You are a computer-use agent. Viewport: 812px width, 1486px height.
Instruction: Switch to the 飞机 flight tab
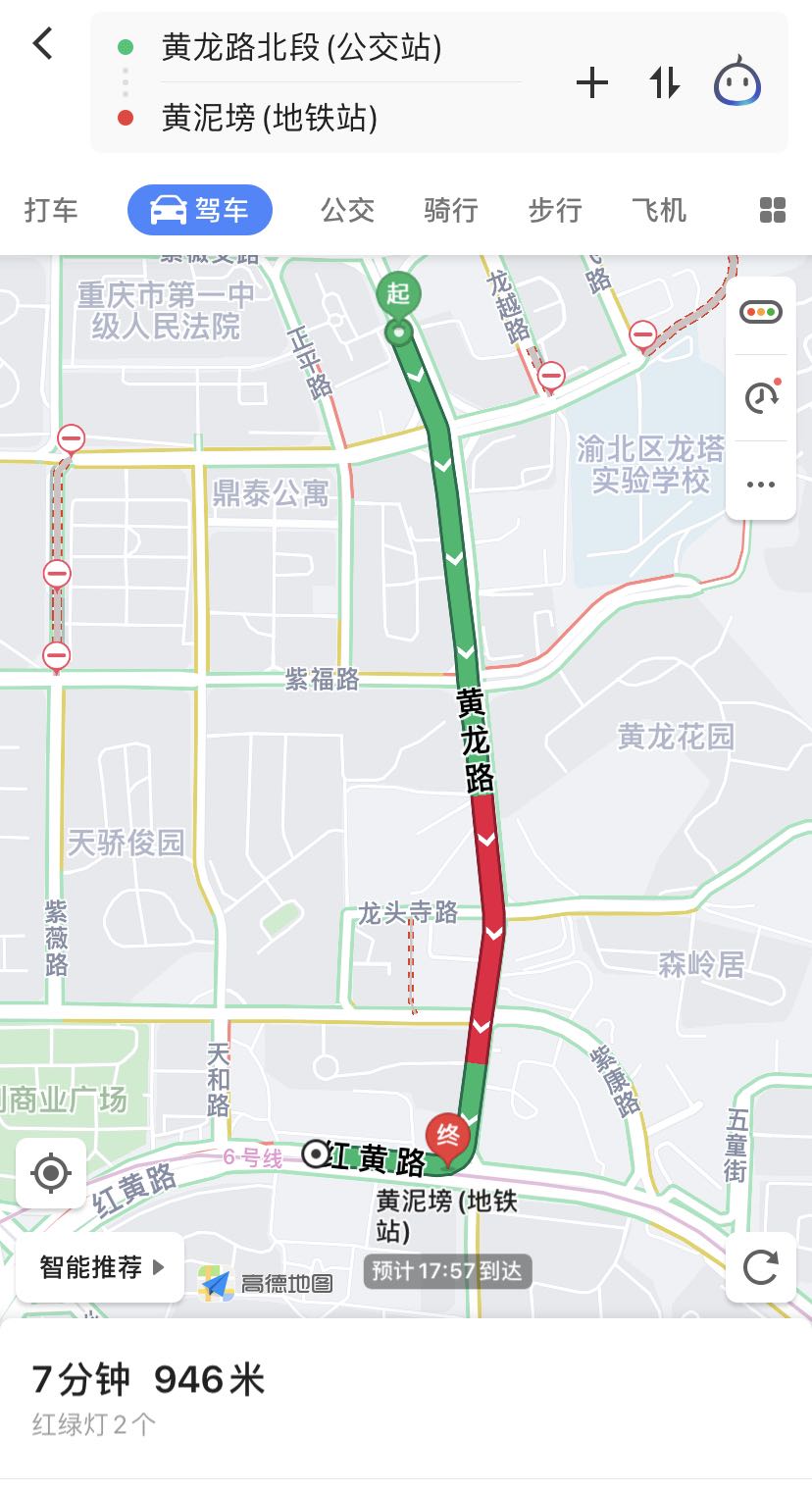(x=659, y=210)
